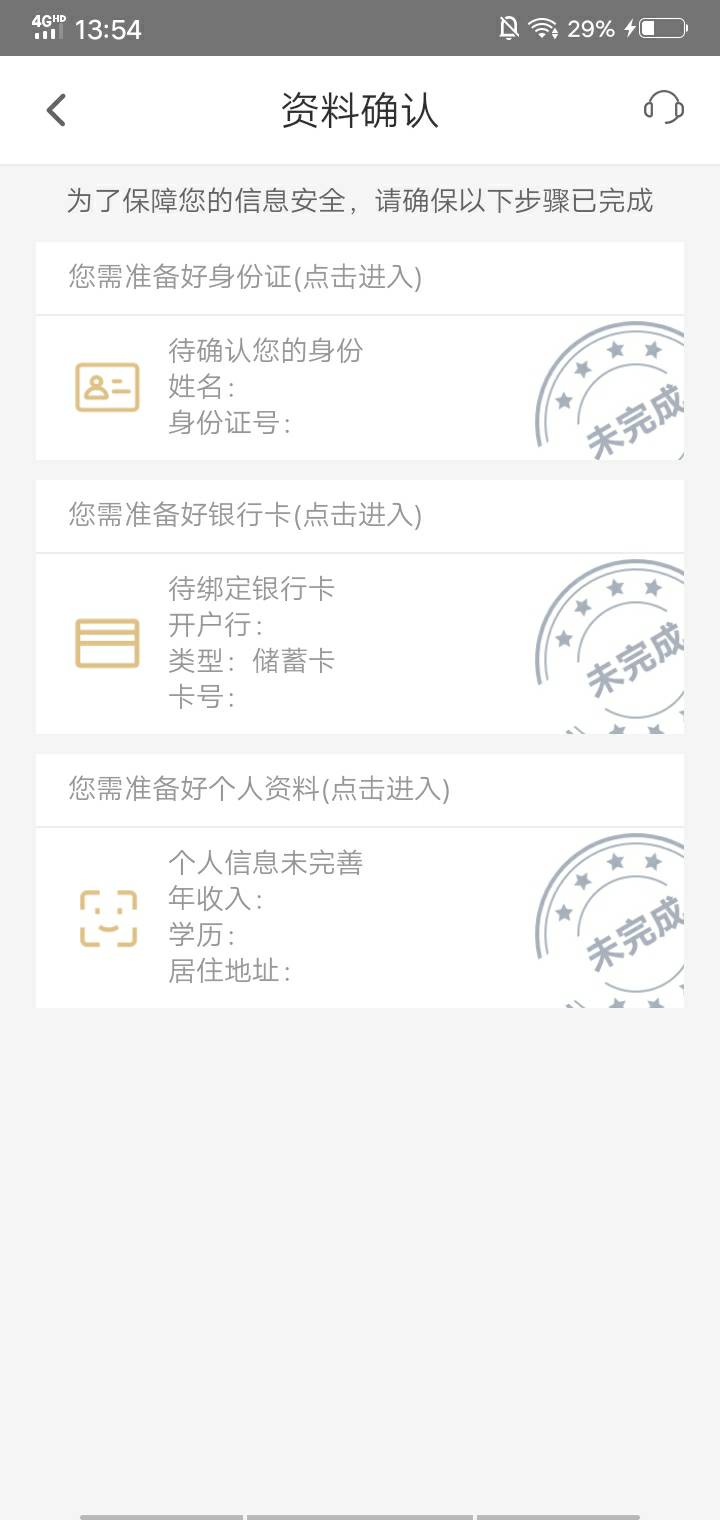The height and width of the screenshot is (1520, 720).
Task: Open the bank card preparation section header
Action: point(360,516)
